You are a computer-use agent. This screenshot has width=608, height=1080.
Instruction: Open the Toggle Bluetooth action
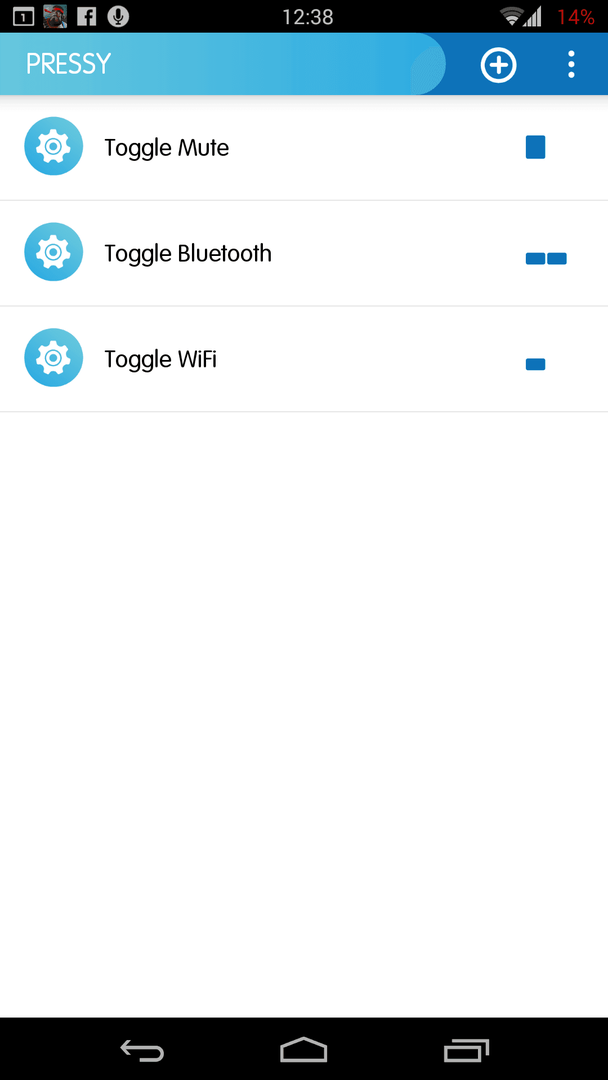(x=304, y=253)
